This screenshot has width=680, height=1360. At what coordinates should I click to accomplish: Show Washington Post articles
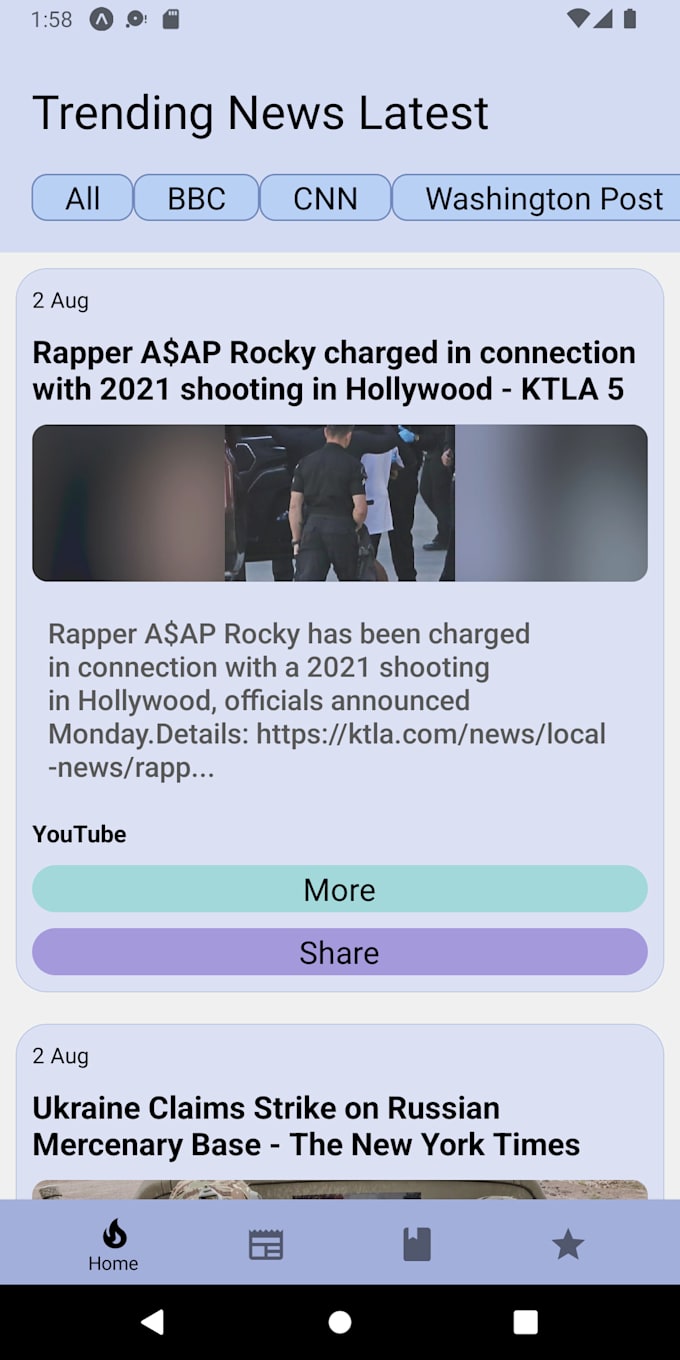(540, 198)
